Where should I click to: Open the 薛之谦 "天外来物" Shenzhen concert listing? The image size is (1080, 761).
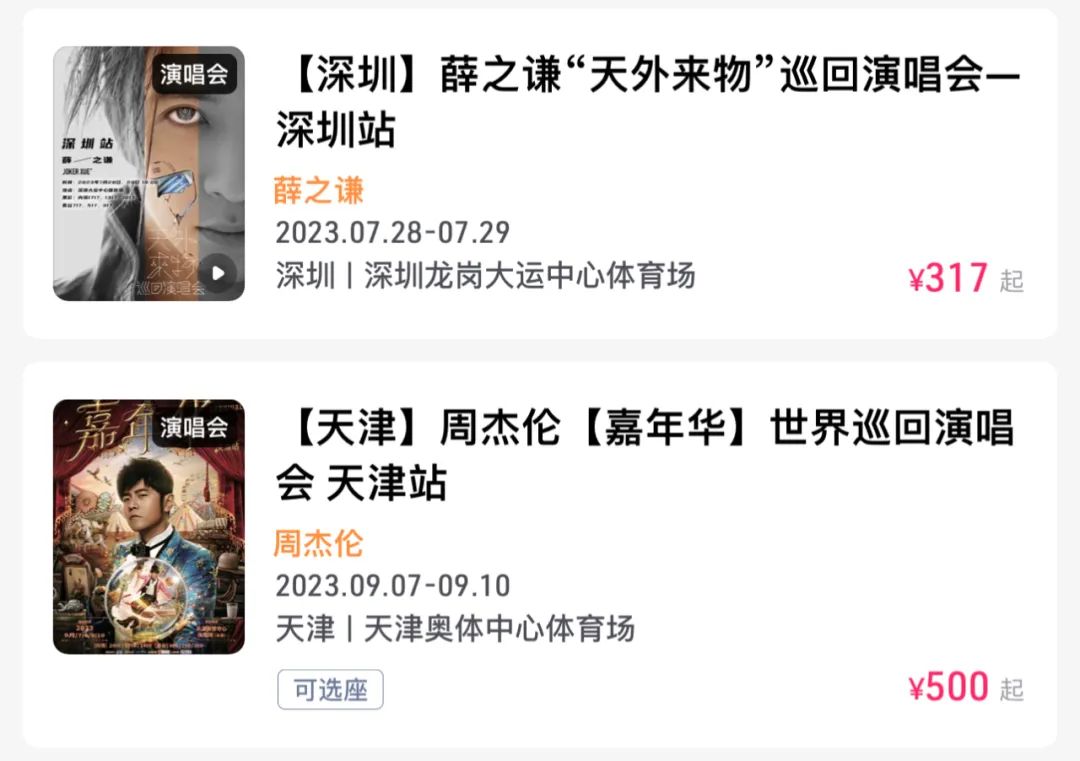(648, 104)
